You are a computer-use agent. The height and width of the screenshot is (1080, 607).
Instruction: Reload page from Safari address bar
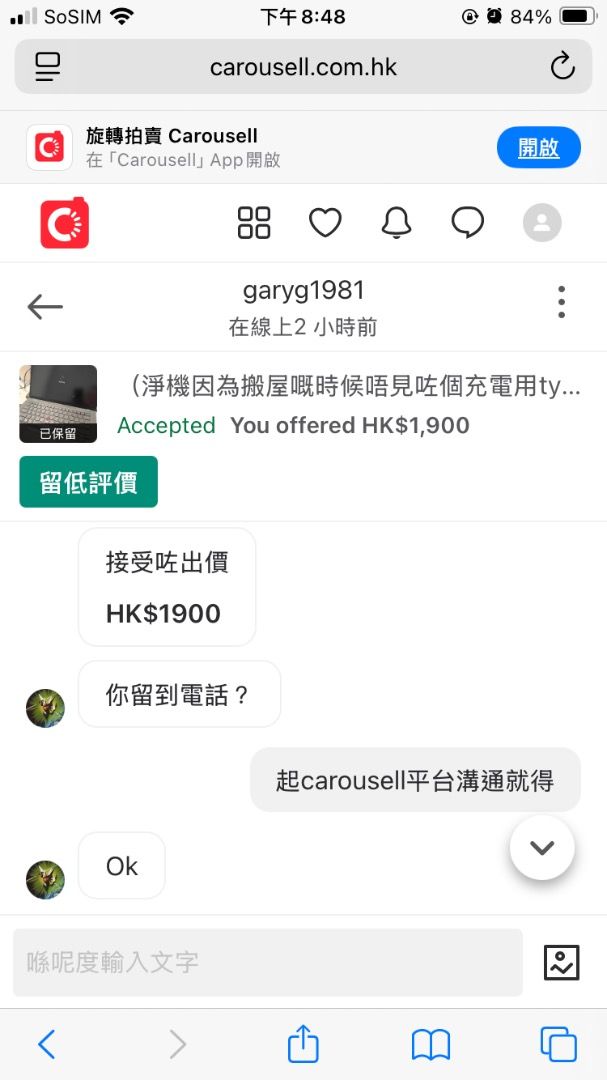point(563,67)
